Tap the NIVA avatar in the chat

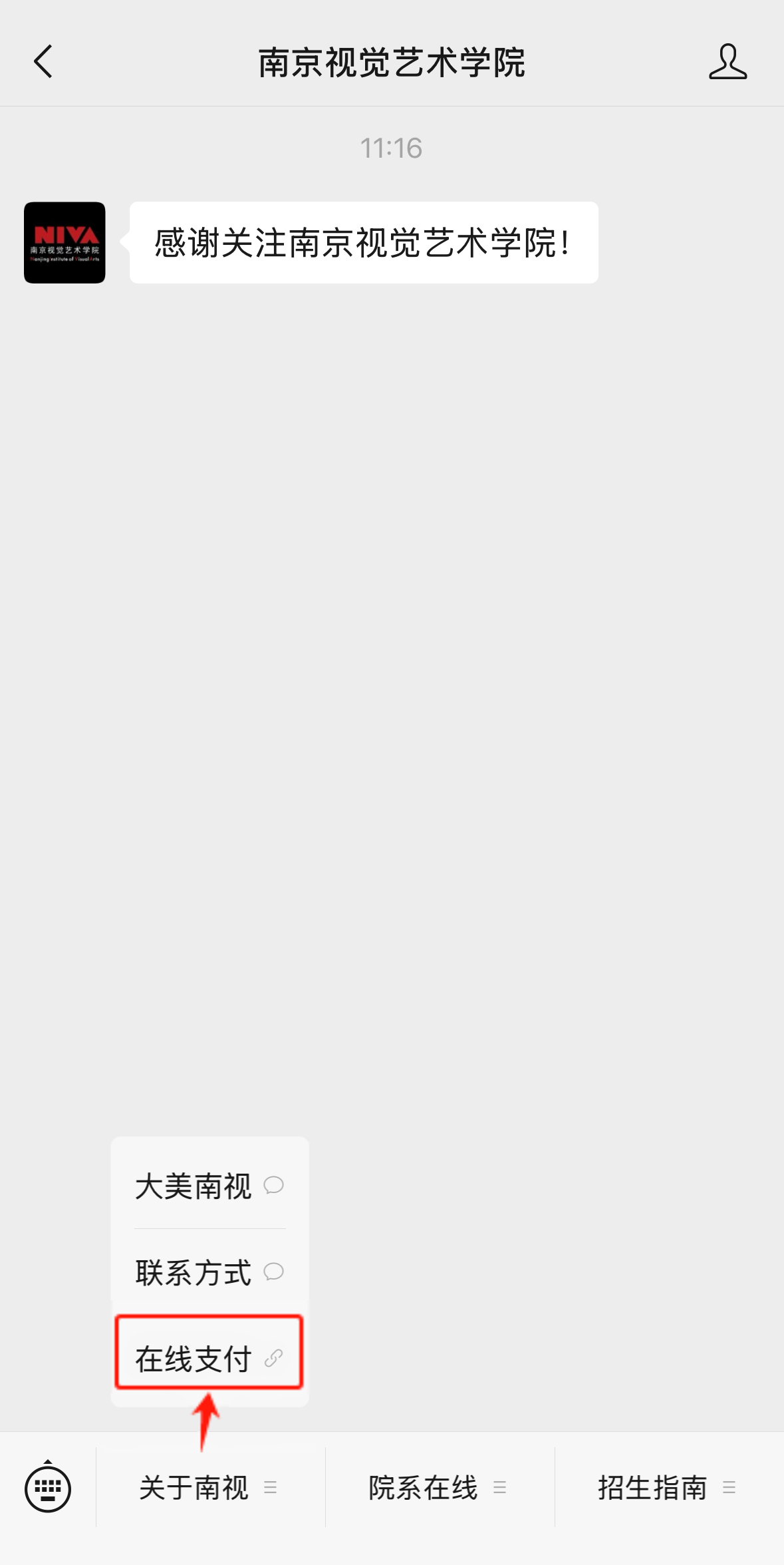point(65,243)
